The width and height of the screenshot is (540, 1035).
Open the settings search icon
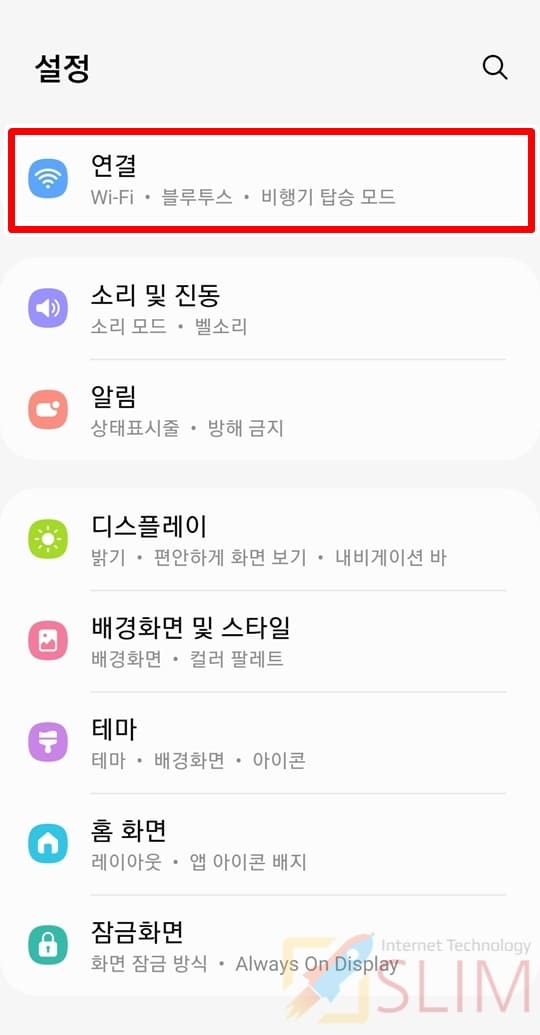point(494,67)
